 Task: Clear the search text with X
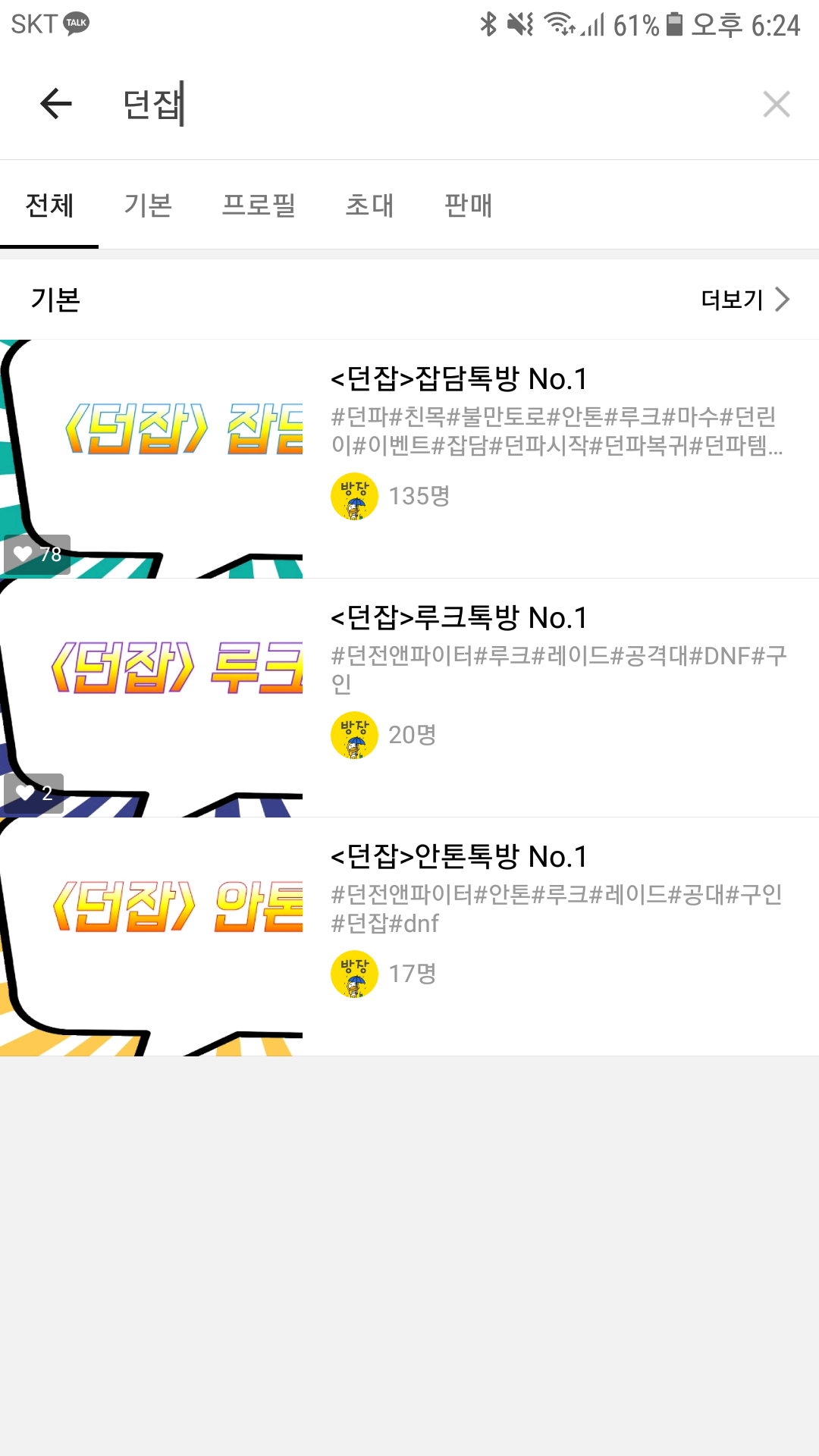(776, 104)
